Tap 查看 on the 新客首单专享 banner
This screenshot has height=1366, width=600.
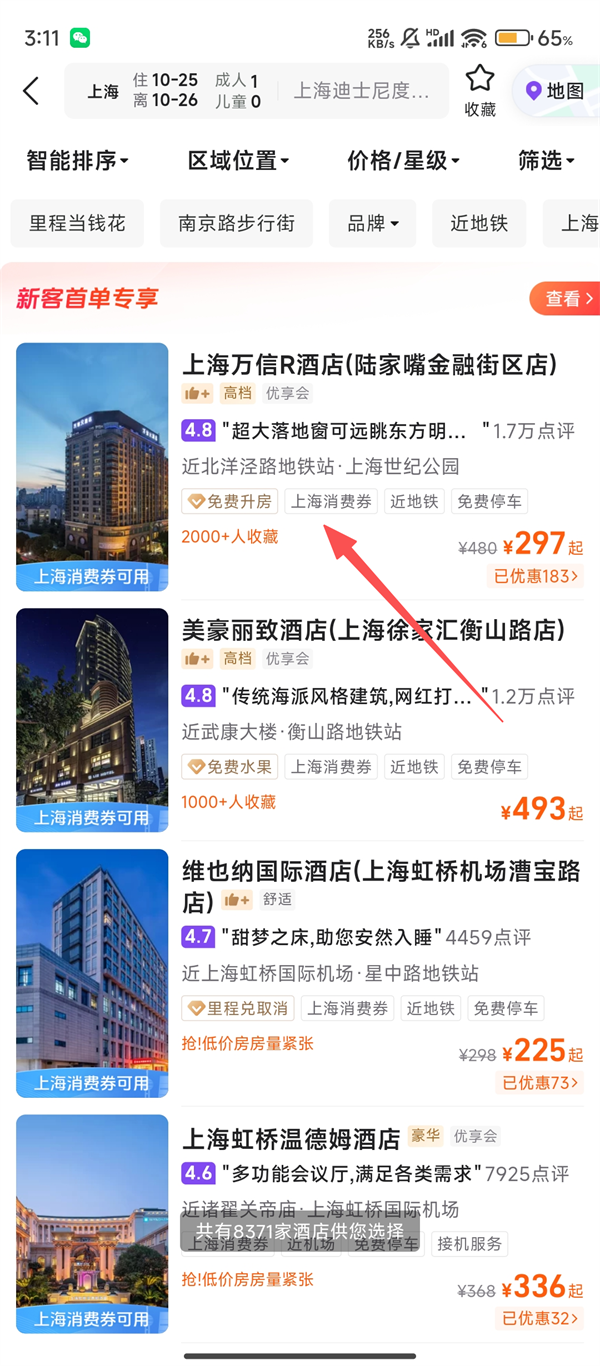point(567,298)
